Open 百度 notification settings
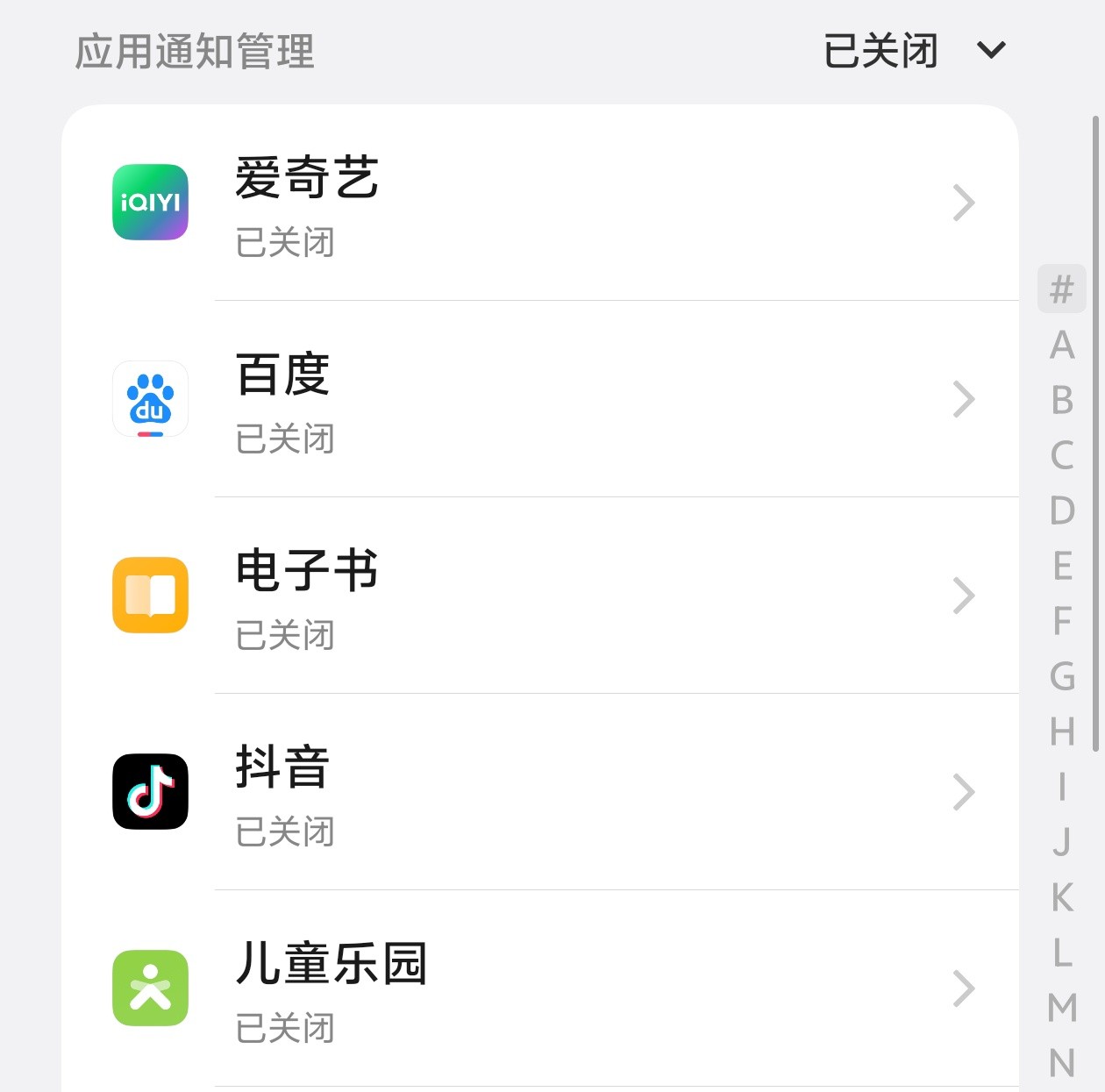Image resolution: width=1105 pixels, height=1092 pixels. 539,400
